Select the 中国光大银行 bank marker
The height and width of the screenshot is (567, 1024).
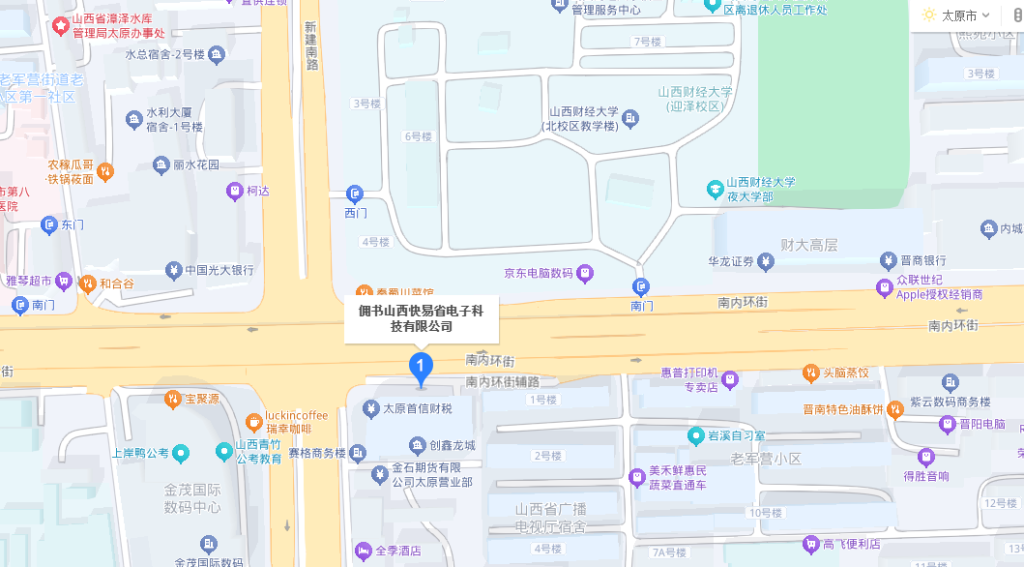pyautogui.click(x=176, y=270)
